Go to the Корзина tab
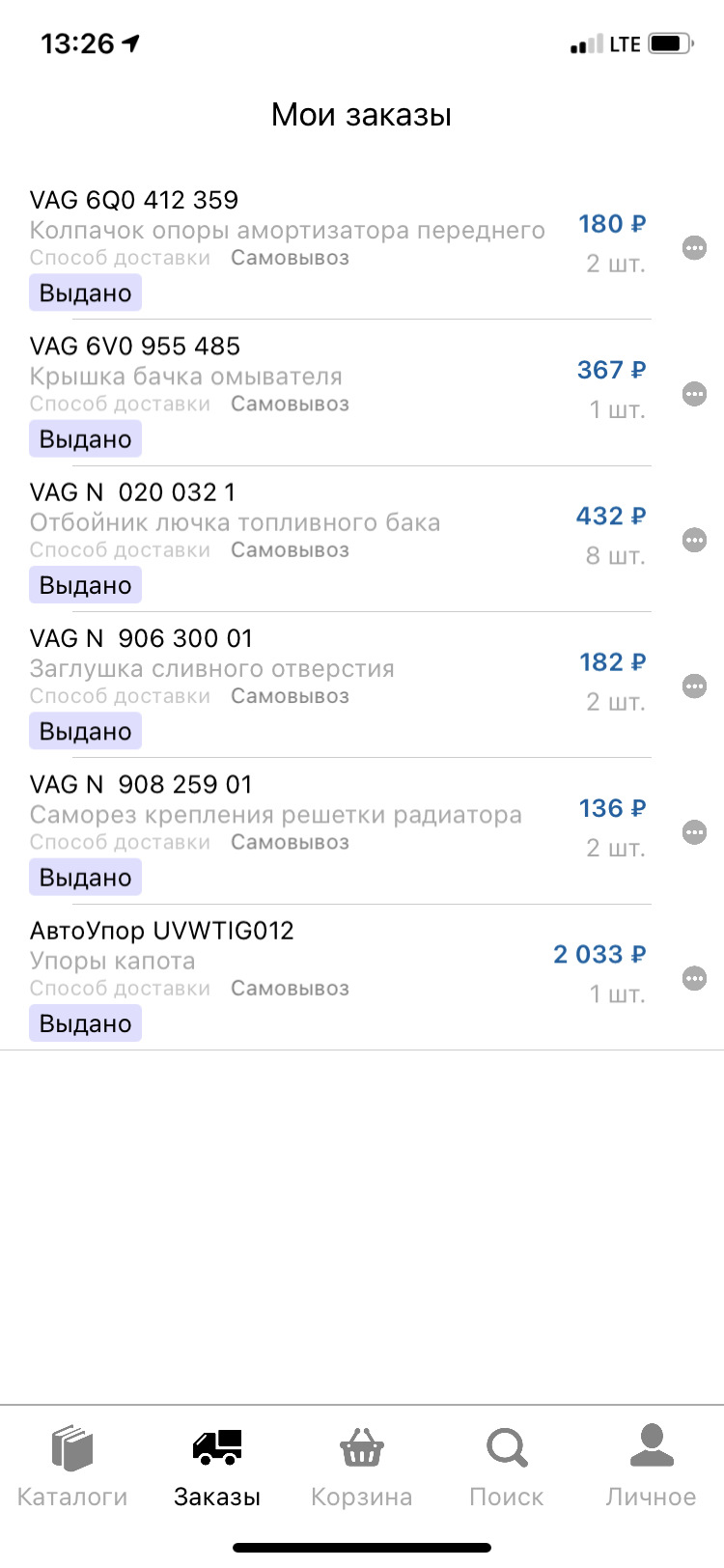The height and width of the screenshot is (1568, 724). [x=362, y=1466]
